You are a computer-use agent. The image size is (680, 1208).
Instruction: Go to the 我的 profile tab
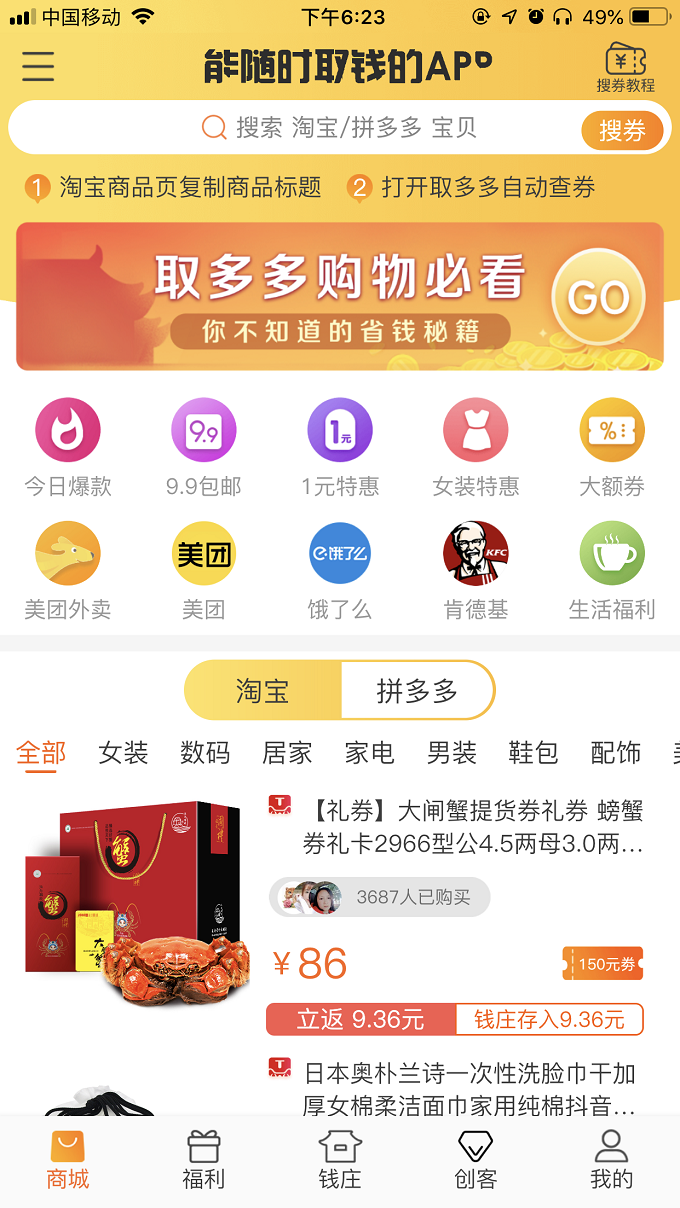pos(611,1161)
